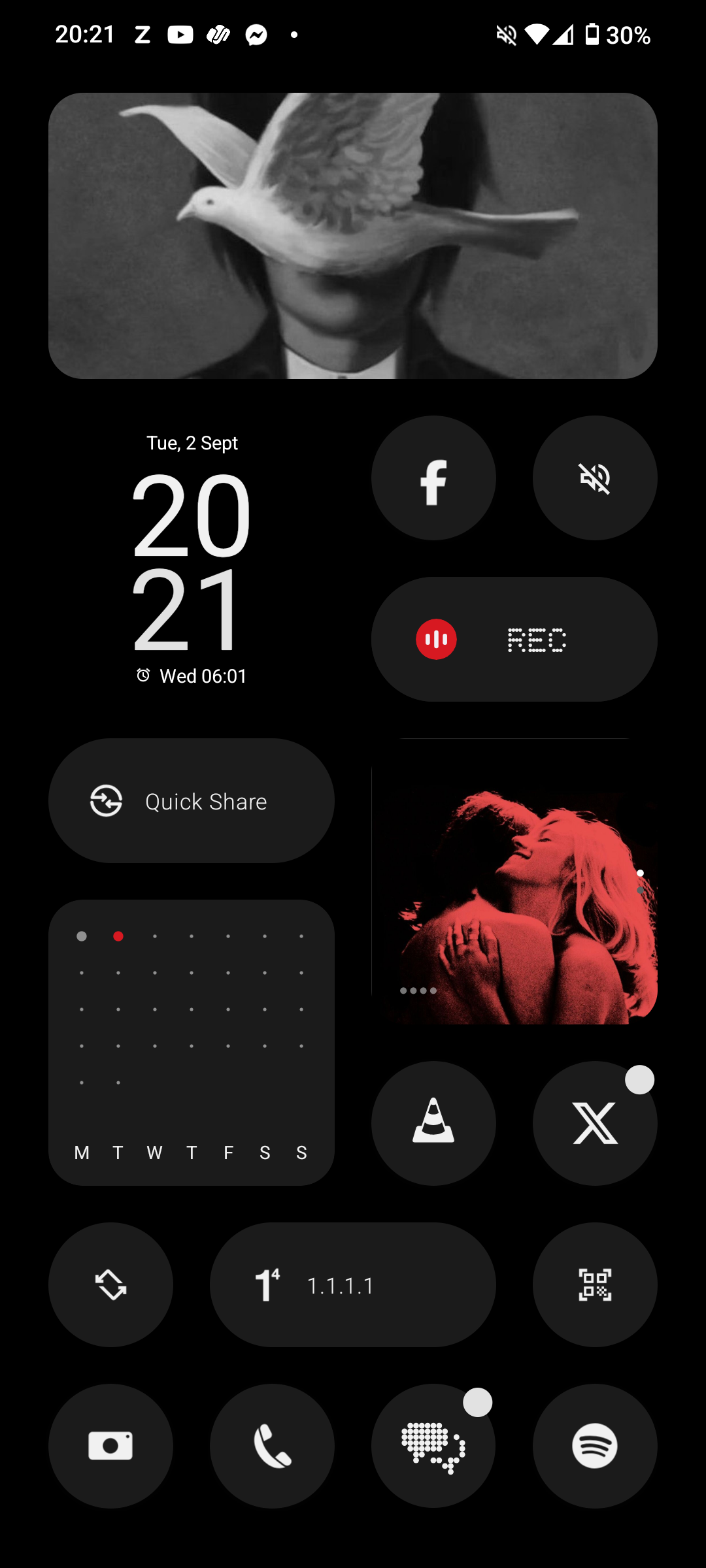Screen dimensions: 706x1568
Task: Open the messages app
Action: click(x=433, y=1446)
